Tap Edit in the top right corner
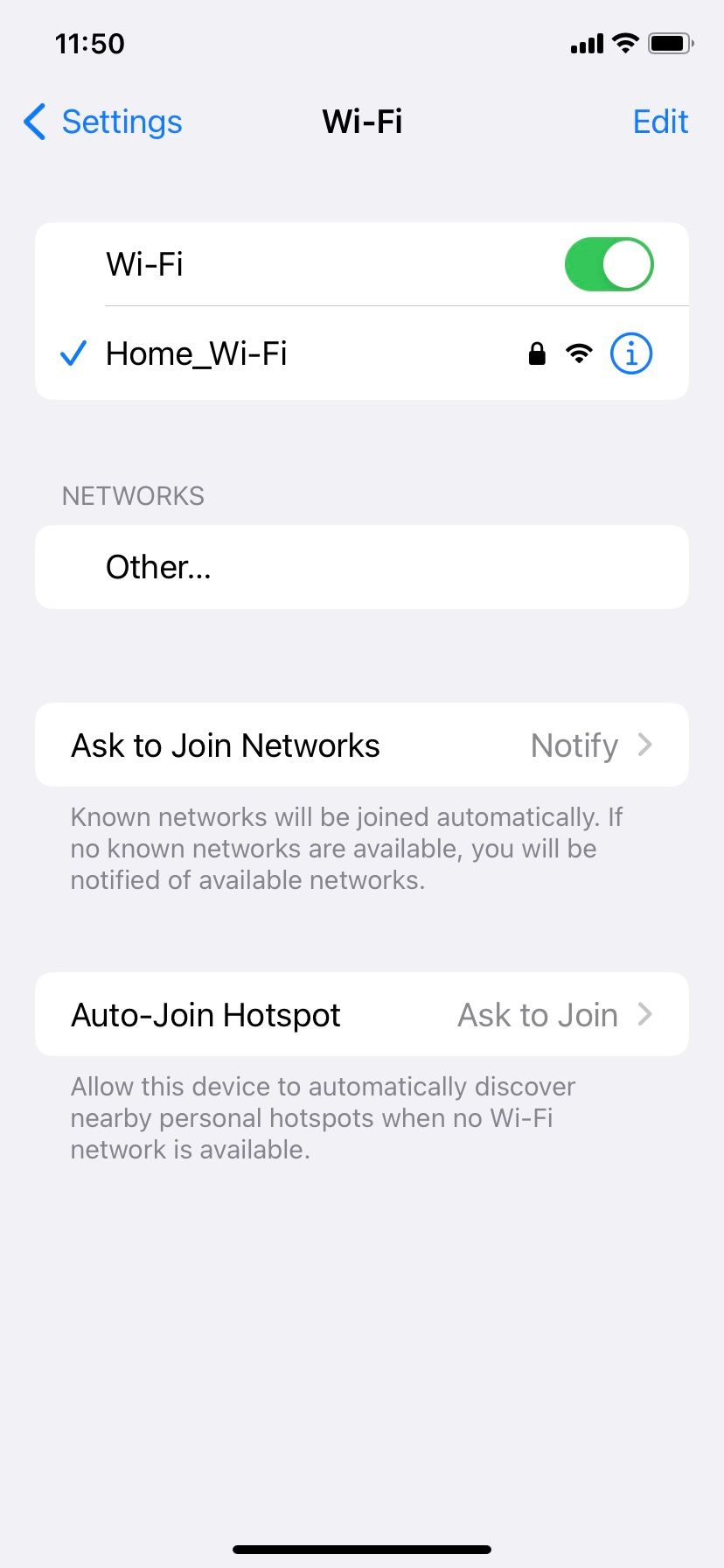The width and height of the screenshot is (724, 1568). pos(660,122)
